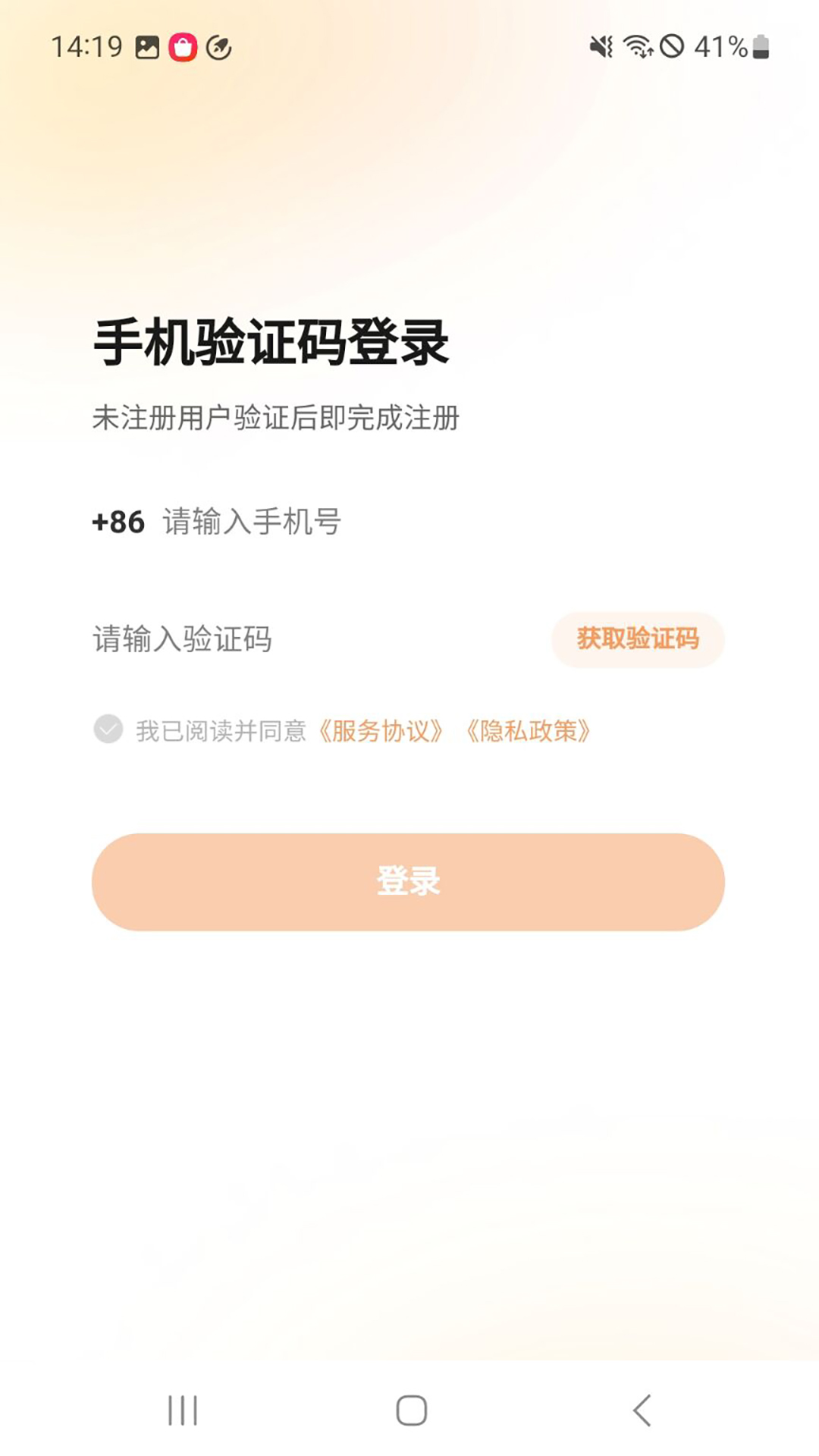Tap the 登录 login button
Viewport: 819px width, 1456px height.
point(409,880)
